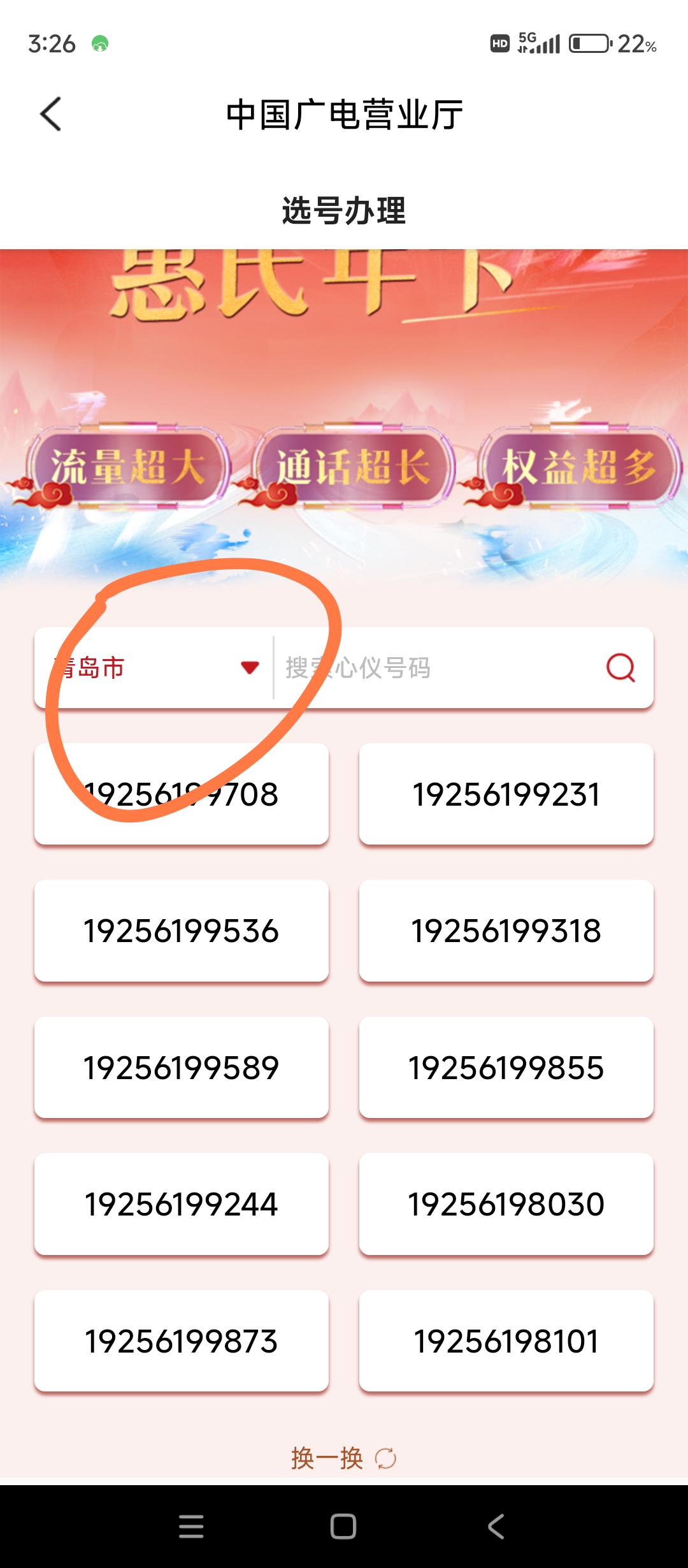
Task: Pick the number 19256199855
Action: click(506, 1068)
